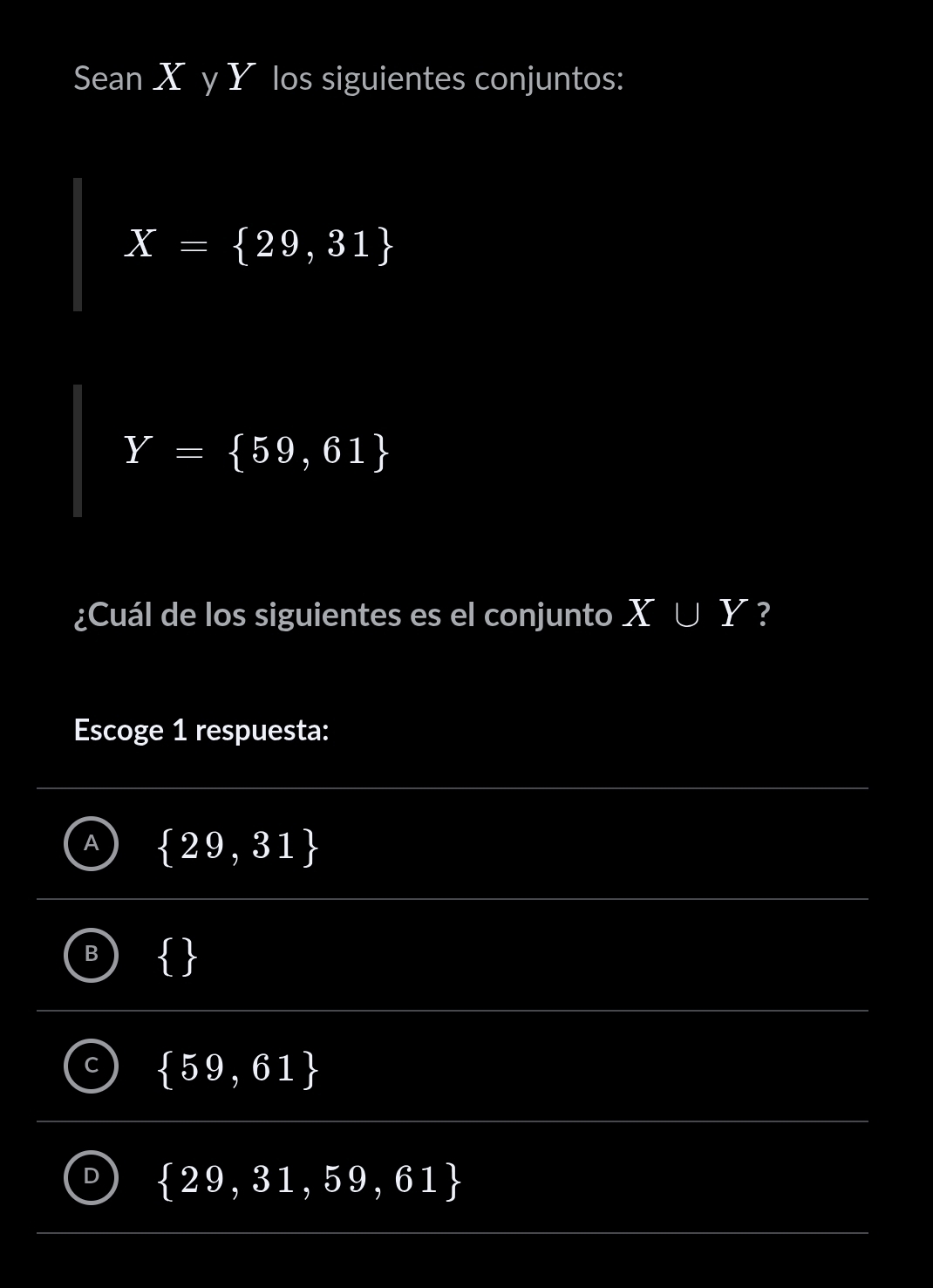The image size is (933, 1288).
Task: Click the circled C icon
Action: (92, 1066)
